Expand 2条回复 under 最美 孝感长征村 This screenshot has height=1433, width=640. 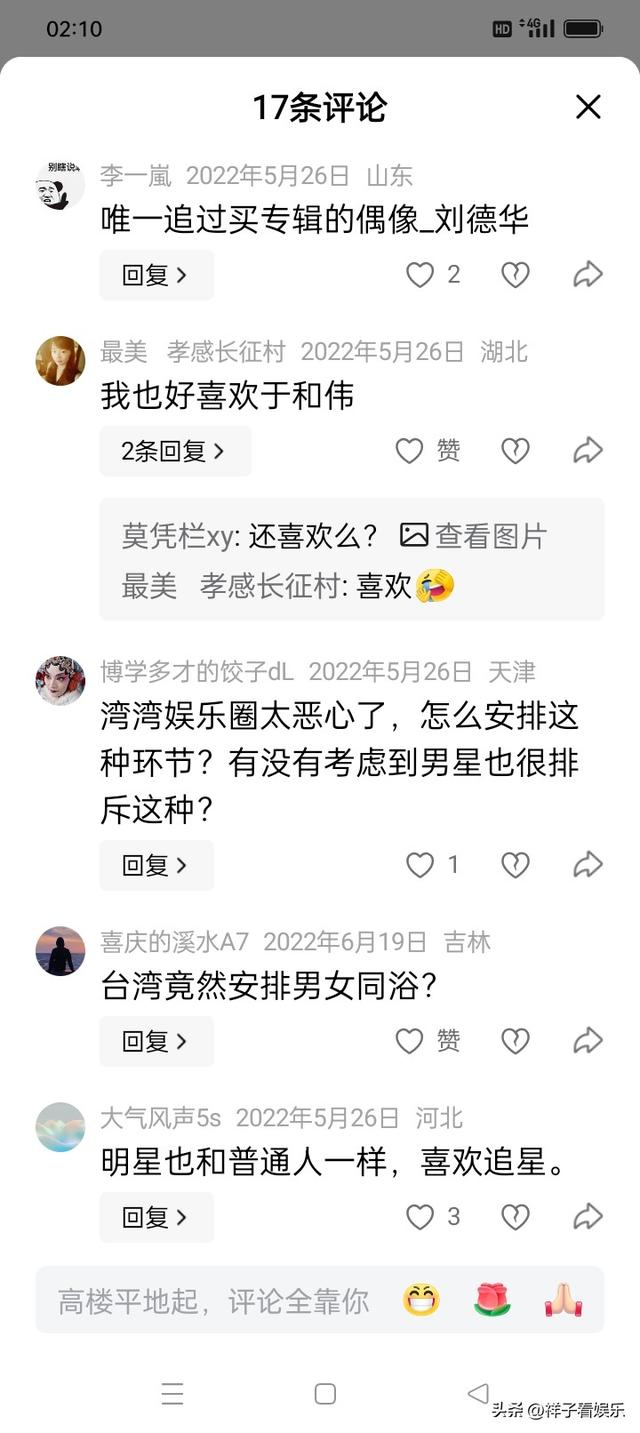174,451
